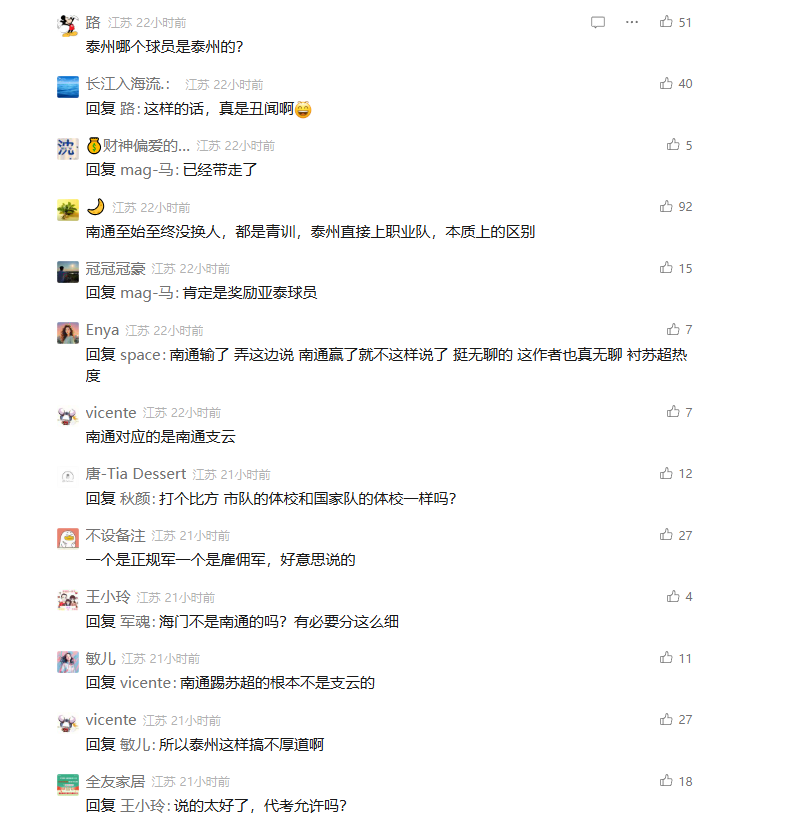This screenshot has width=791, height=829.
Task: Like 冠冠冠豪's reply
Action: (x=666, y=268)
